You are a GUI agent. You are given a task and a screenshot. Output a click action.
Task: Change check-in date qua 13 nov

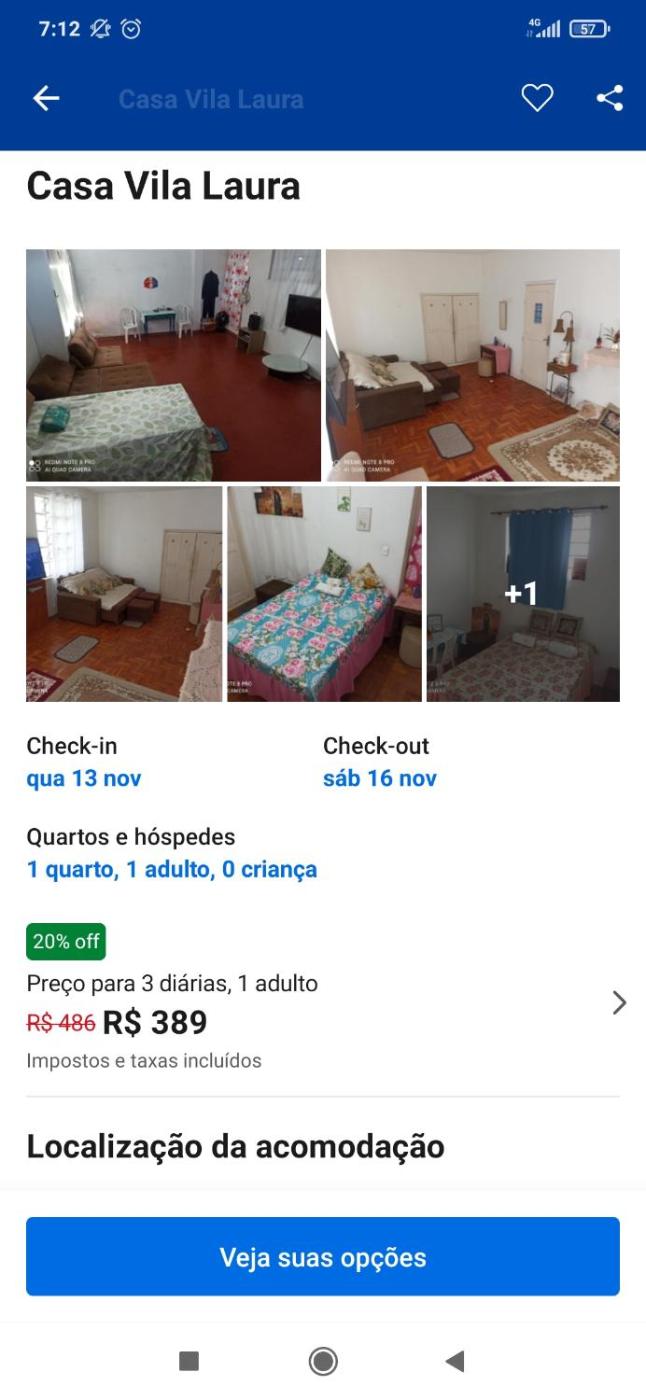click(x=84, y=778)
